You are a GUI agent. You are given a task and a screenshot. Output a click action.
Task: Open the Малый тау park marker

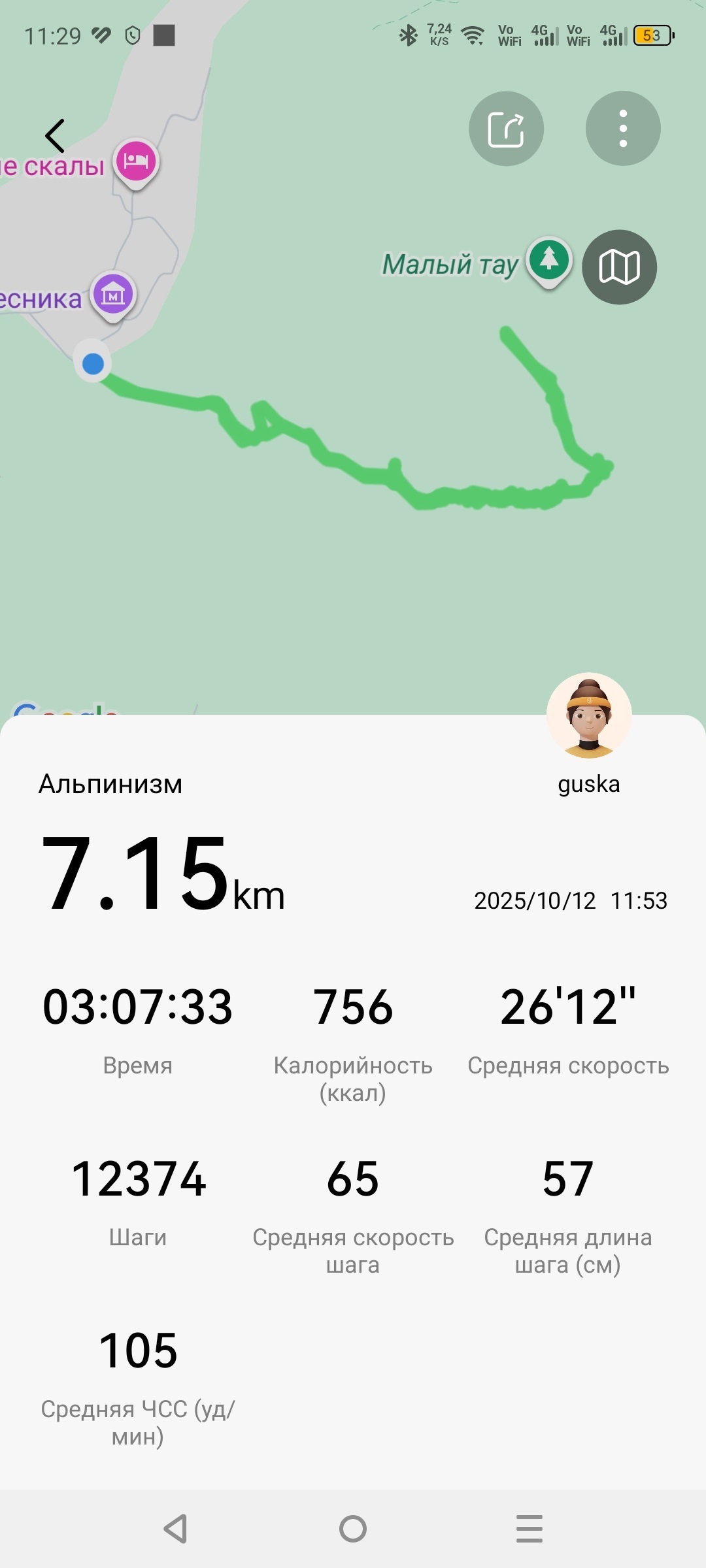(x=549, y=260)
